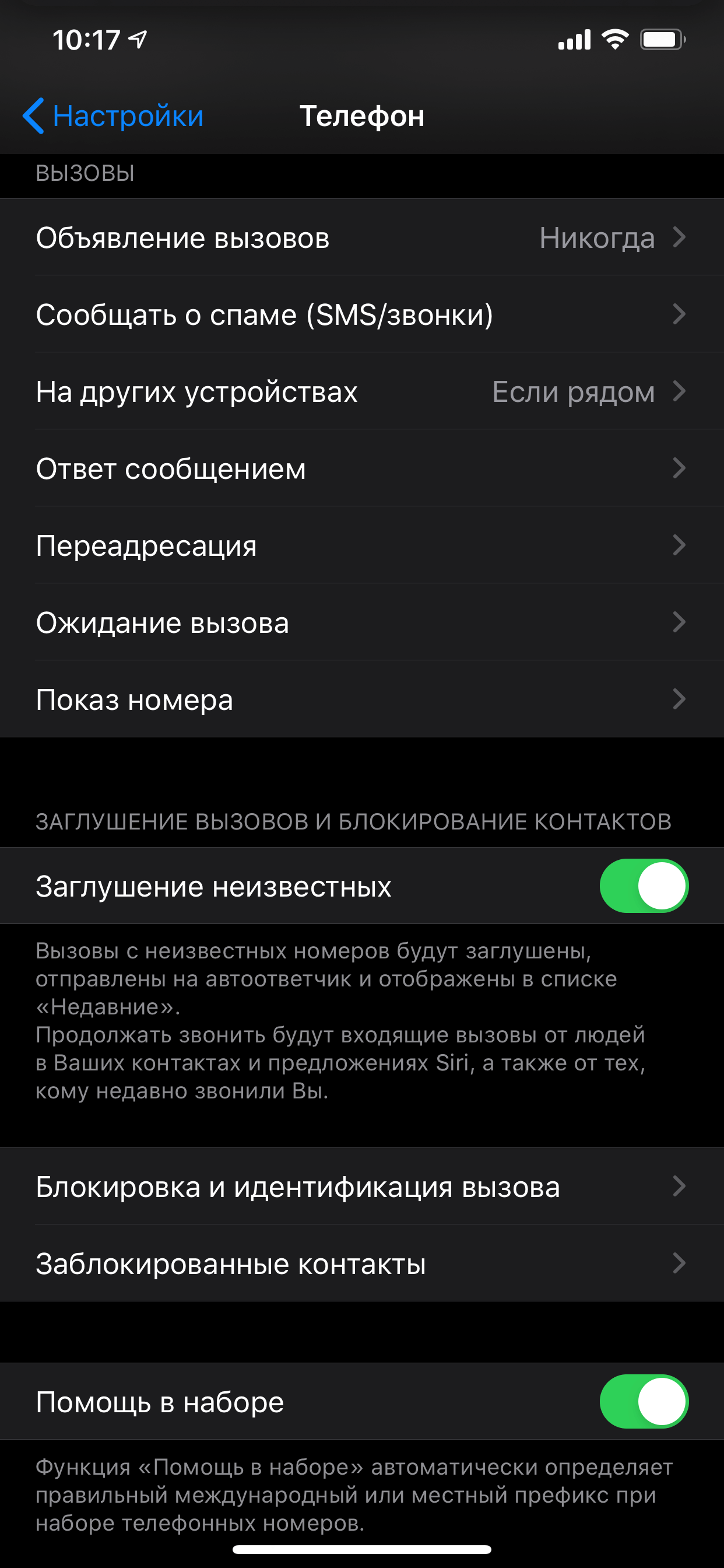The image size is (724, 1568).
Task: Open Блокировка и идентификация вызова
Action: pyautogui.click(x=361, y=1186)
